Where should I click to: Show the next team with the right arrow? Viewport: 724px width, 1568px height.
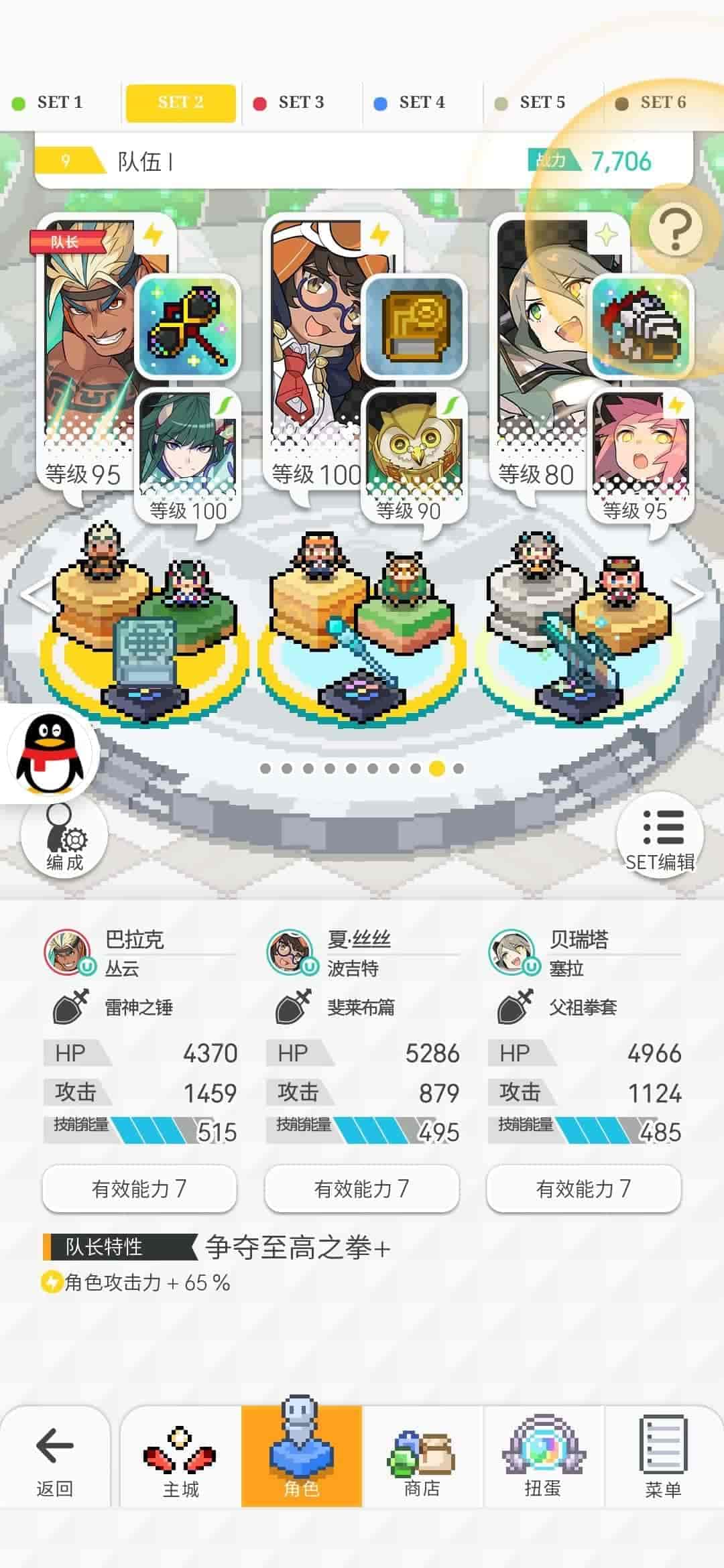[x=690, y=594]
